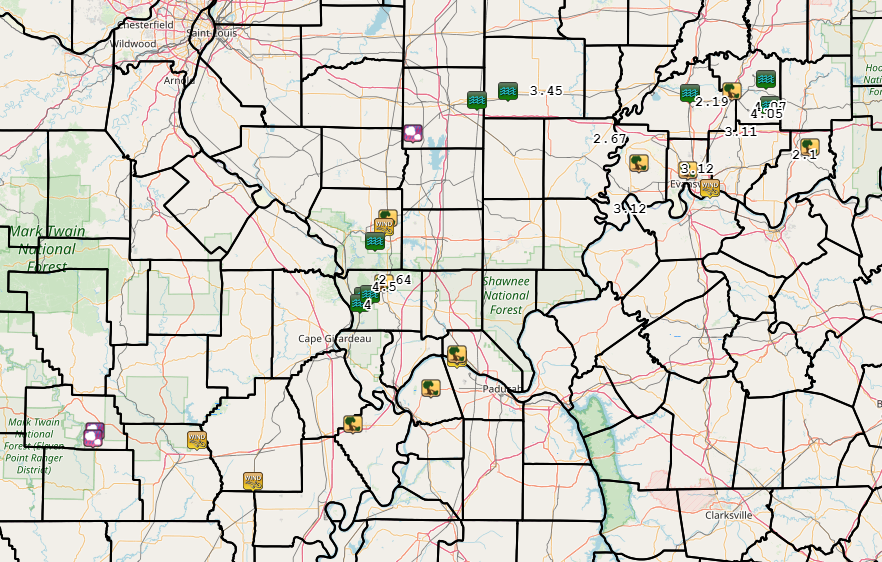Tap the flood marker beside the 3.45 label
Image resolution: width=882 pixels, height=562 pixels.
pyautogui.click(x=508, y=91)
